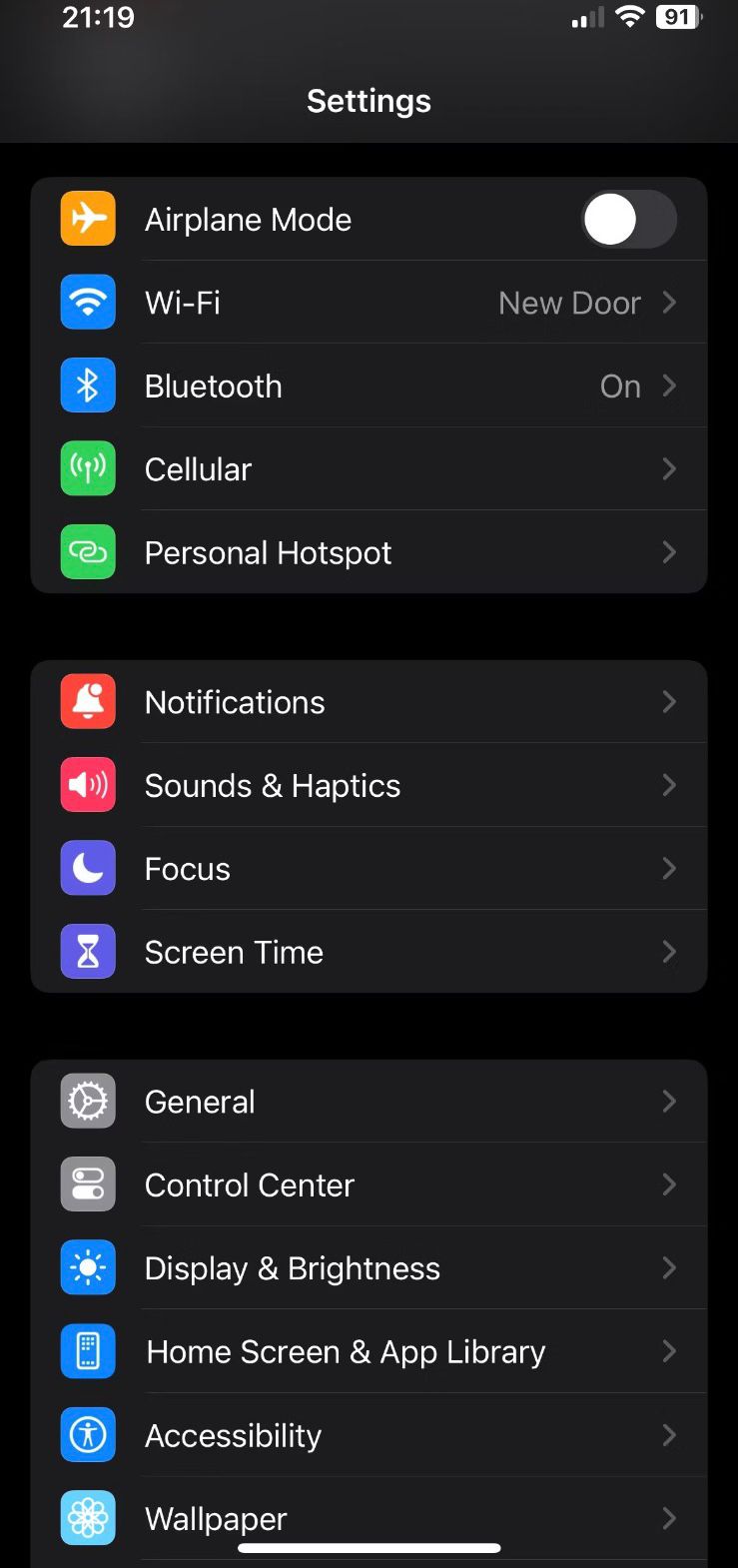Open Display & Brightness

tap(369, 1268)
